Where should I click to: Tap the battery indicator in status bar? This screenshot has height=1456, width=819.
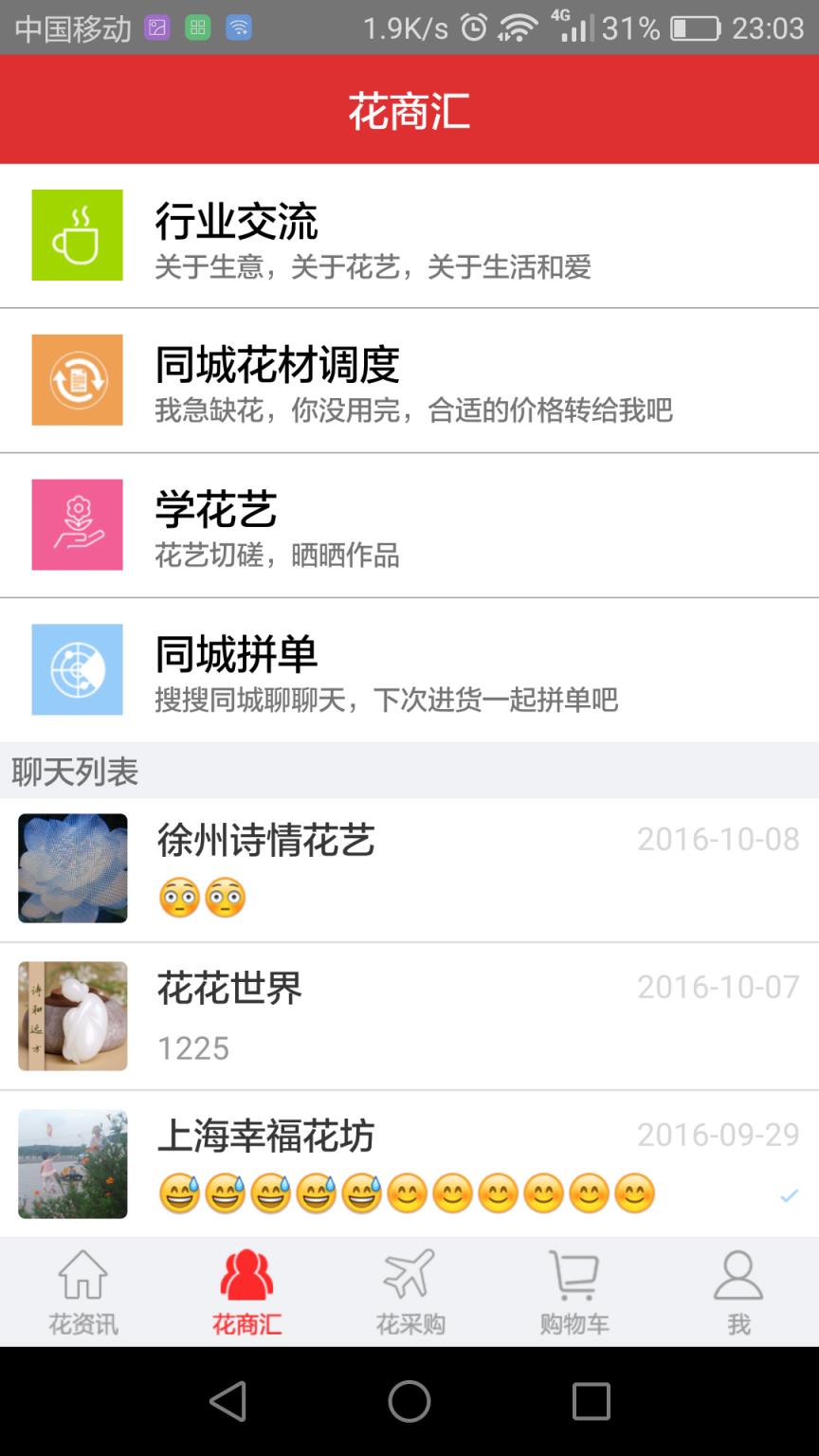point(699,28)
